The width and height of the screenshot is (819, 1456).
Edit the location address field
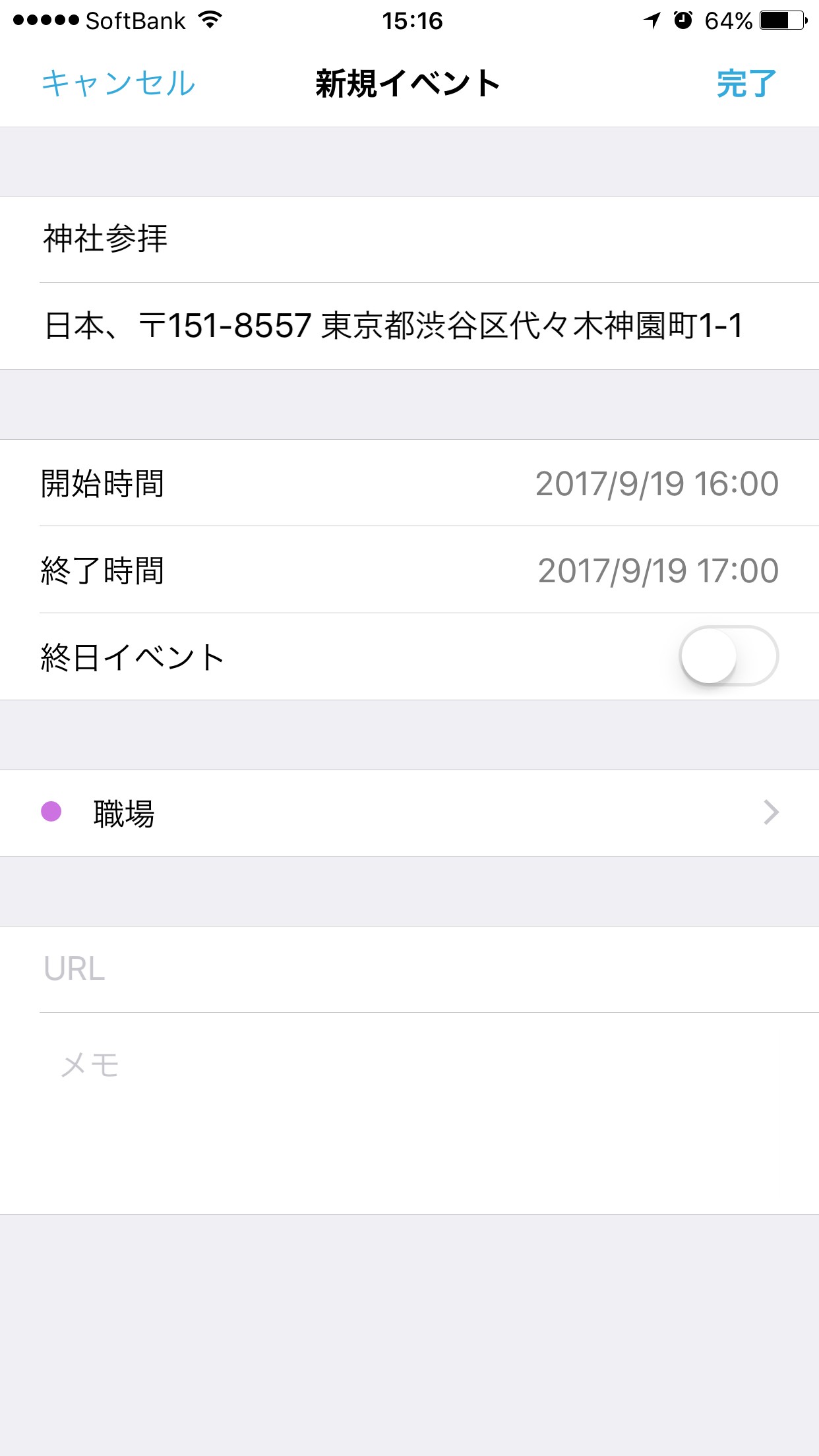(x=409, y=326)
